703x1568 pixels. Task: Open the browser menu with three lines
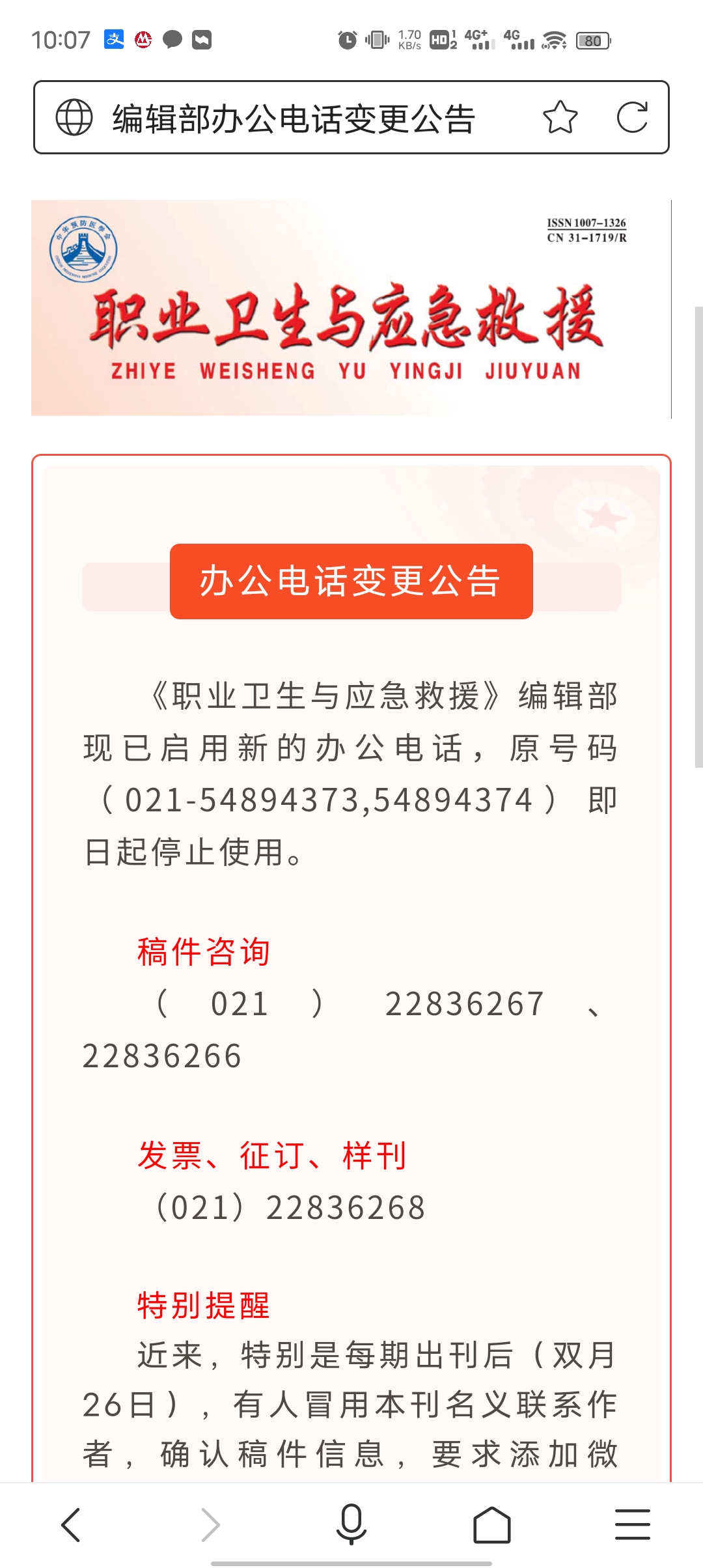pos(633,1525)
